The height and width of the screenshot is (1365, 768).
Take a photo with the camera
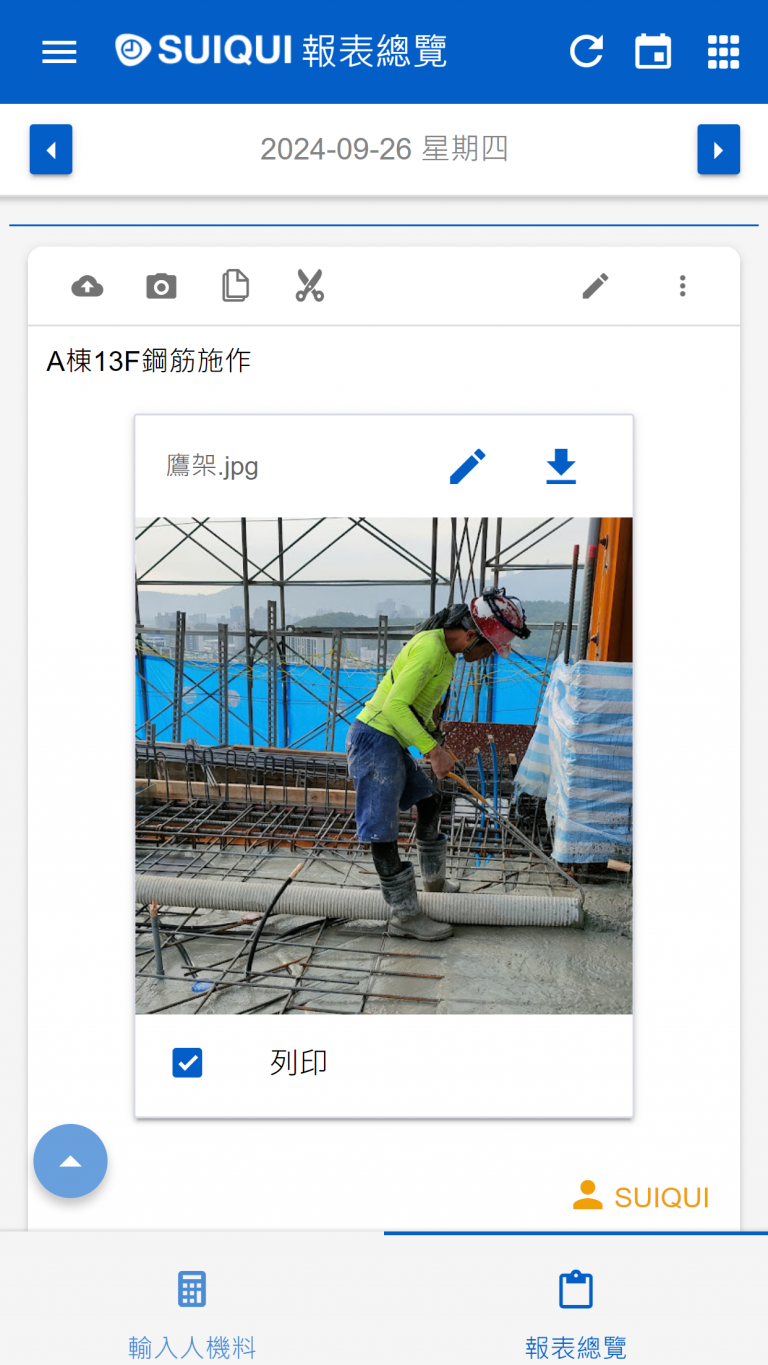pyautogui.click(x=161, y=287)
